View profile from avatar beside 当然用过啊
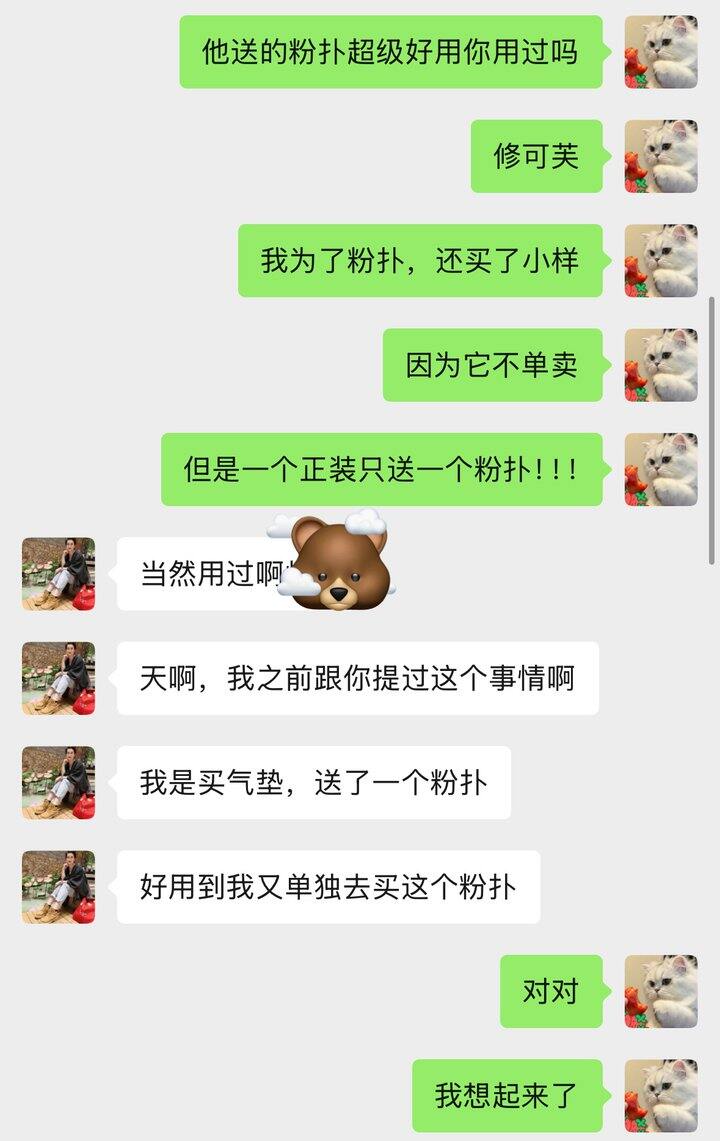720x1141 pixels. (58, 574)
